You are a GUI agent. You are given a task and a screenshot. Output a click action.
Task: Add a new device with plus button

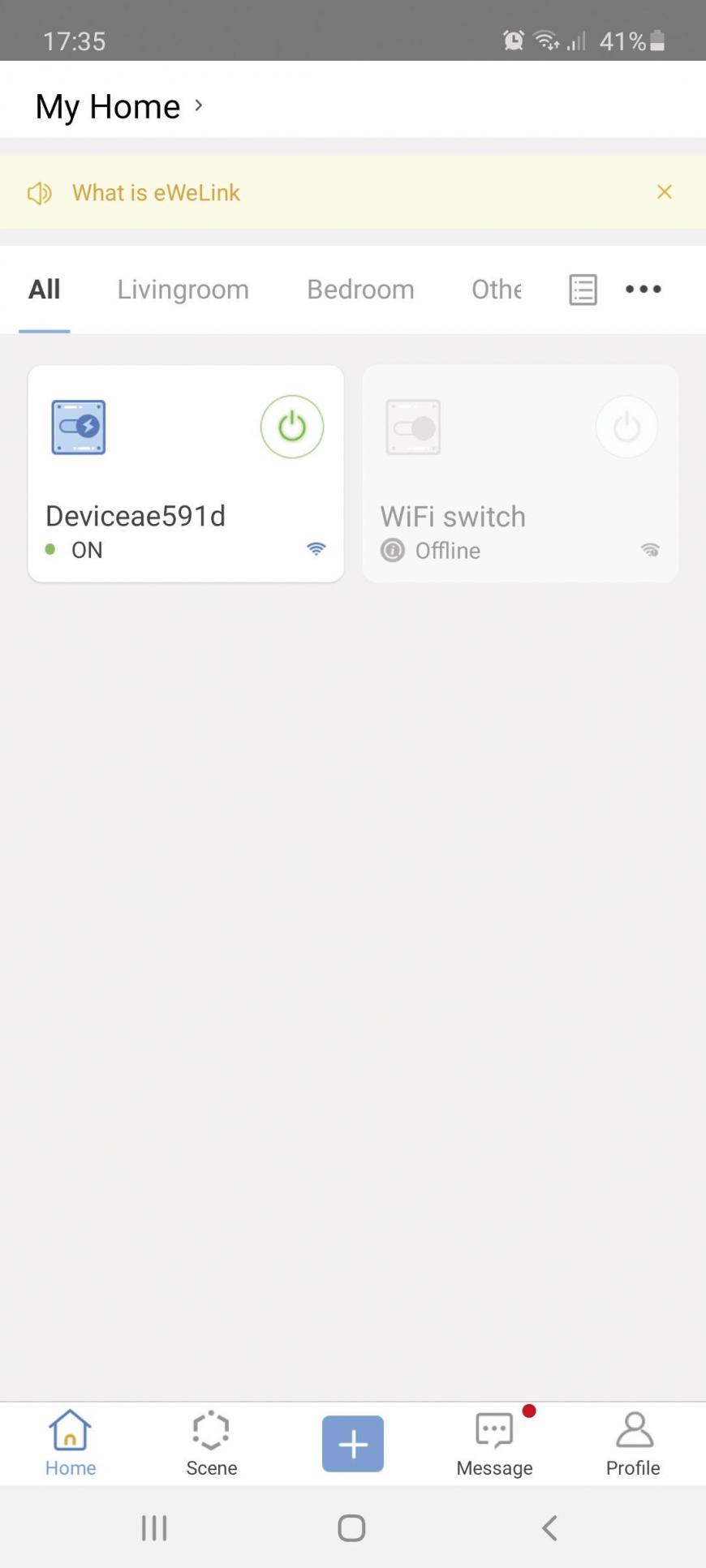(353, 1444)
